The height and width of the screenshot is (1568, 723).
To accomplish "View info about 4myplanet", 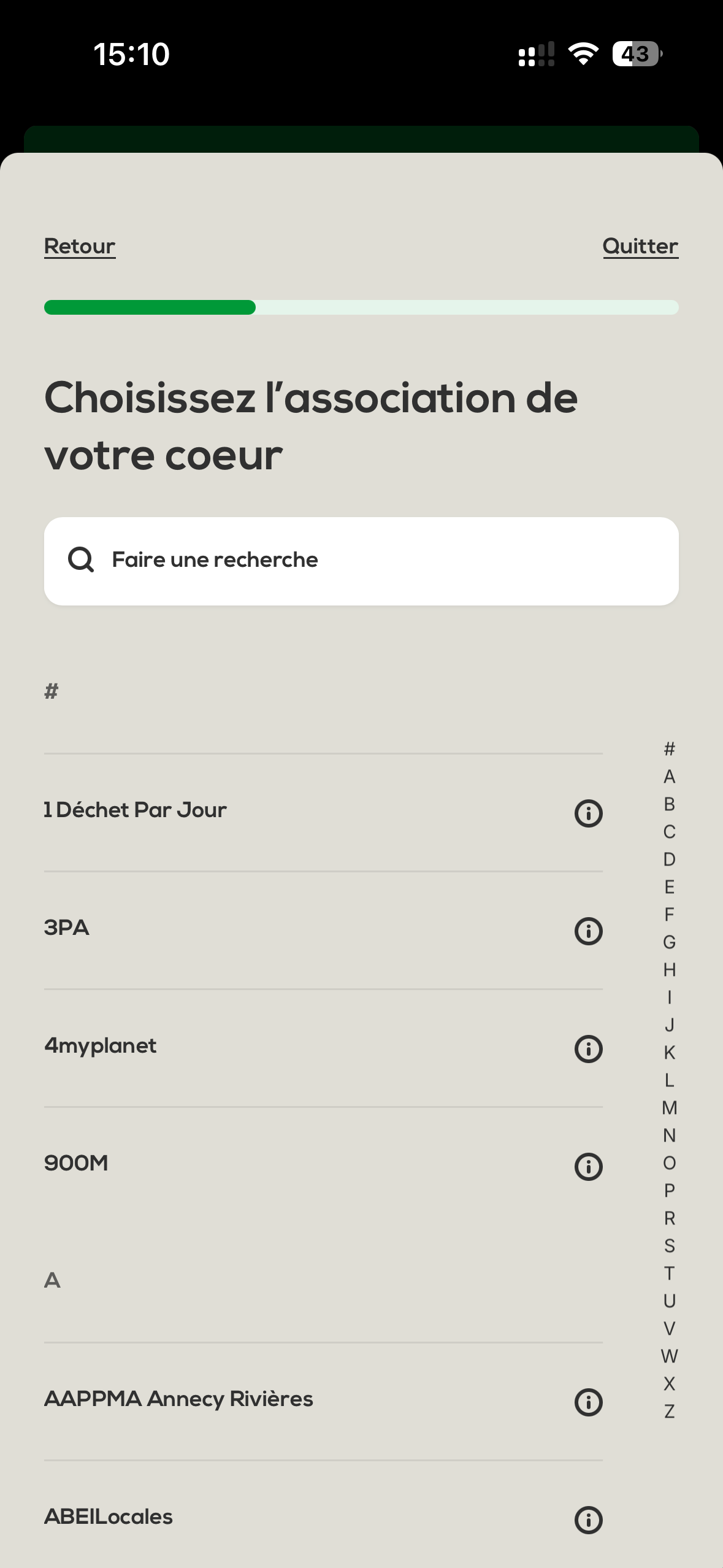I will (x=588, y=1049).
